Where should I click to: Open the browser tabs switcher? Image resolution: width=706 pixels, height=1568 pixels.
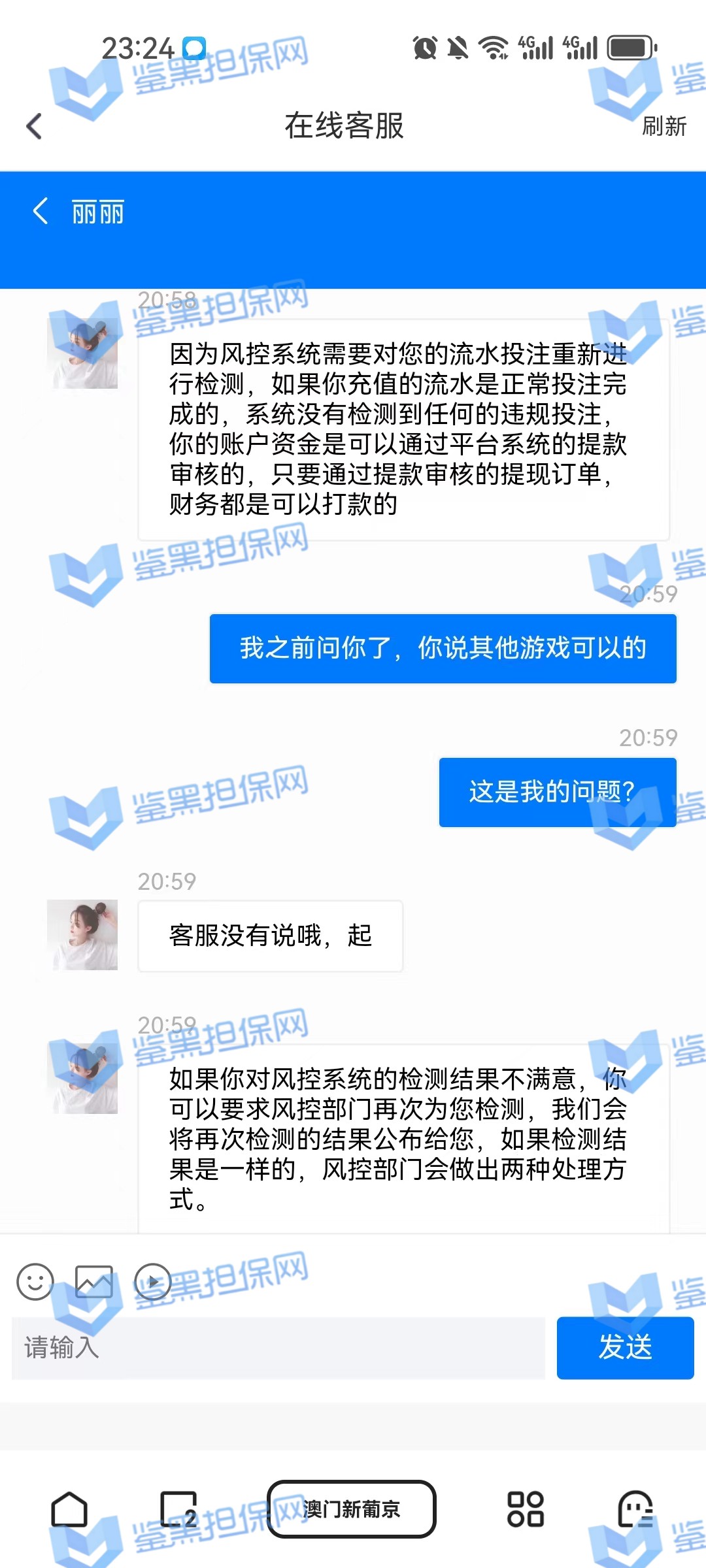[x=178, y=1509]
